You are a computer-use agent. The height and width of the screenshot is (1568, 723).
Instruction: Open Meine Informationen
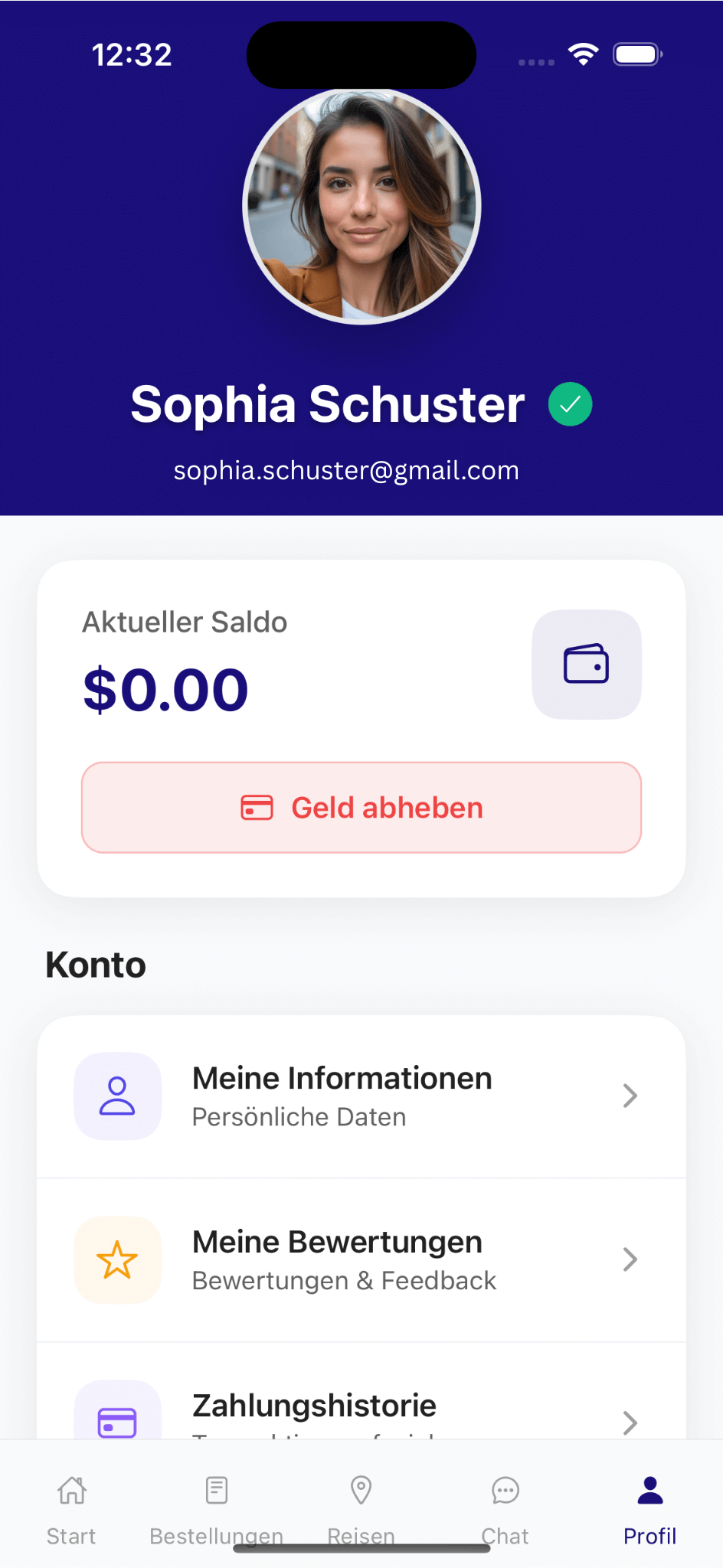[361, 1096]
